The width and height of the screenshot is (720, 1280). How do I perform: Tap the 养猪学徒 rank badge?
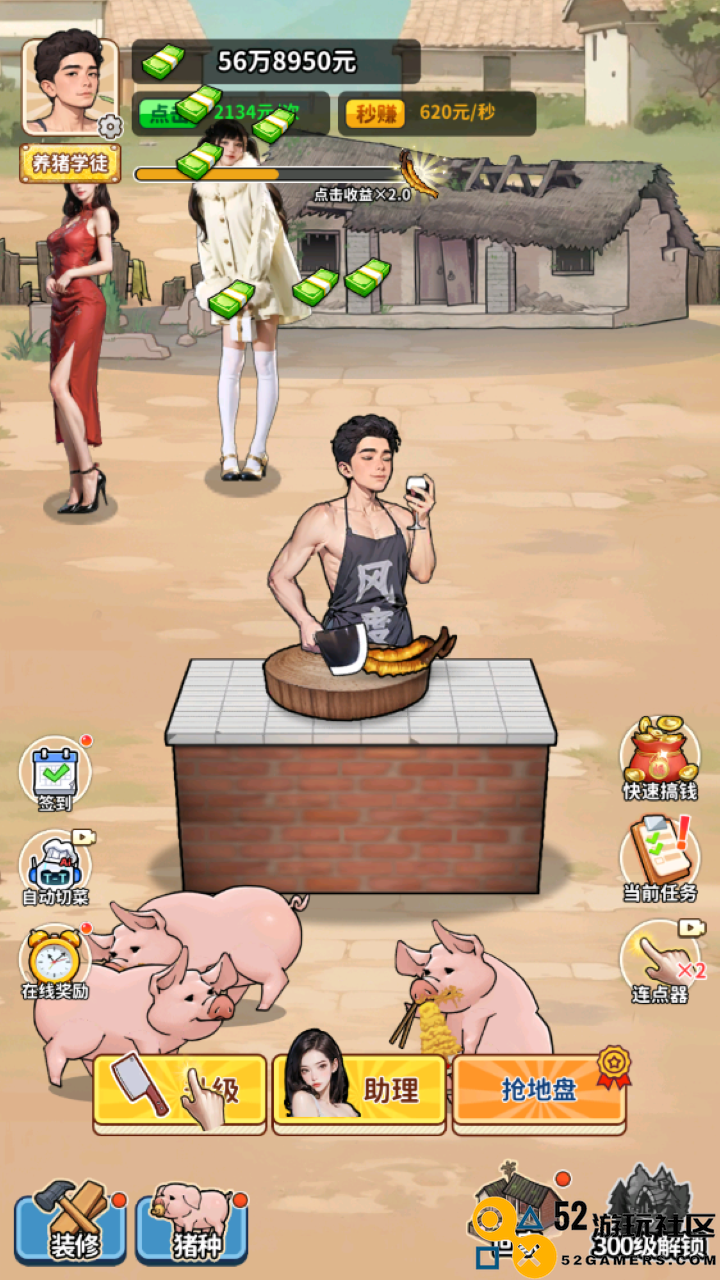[x=70, y=163]
